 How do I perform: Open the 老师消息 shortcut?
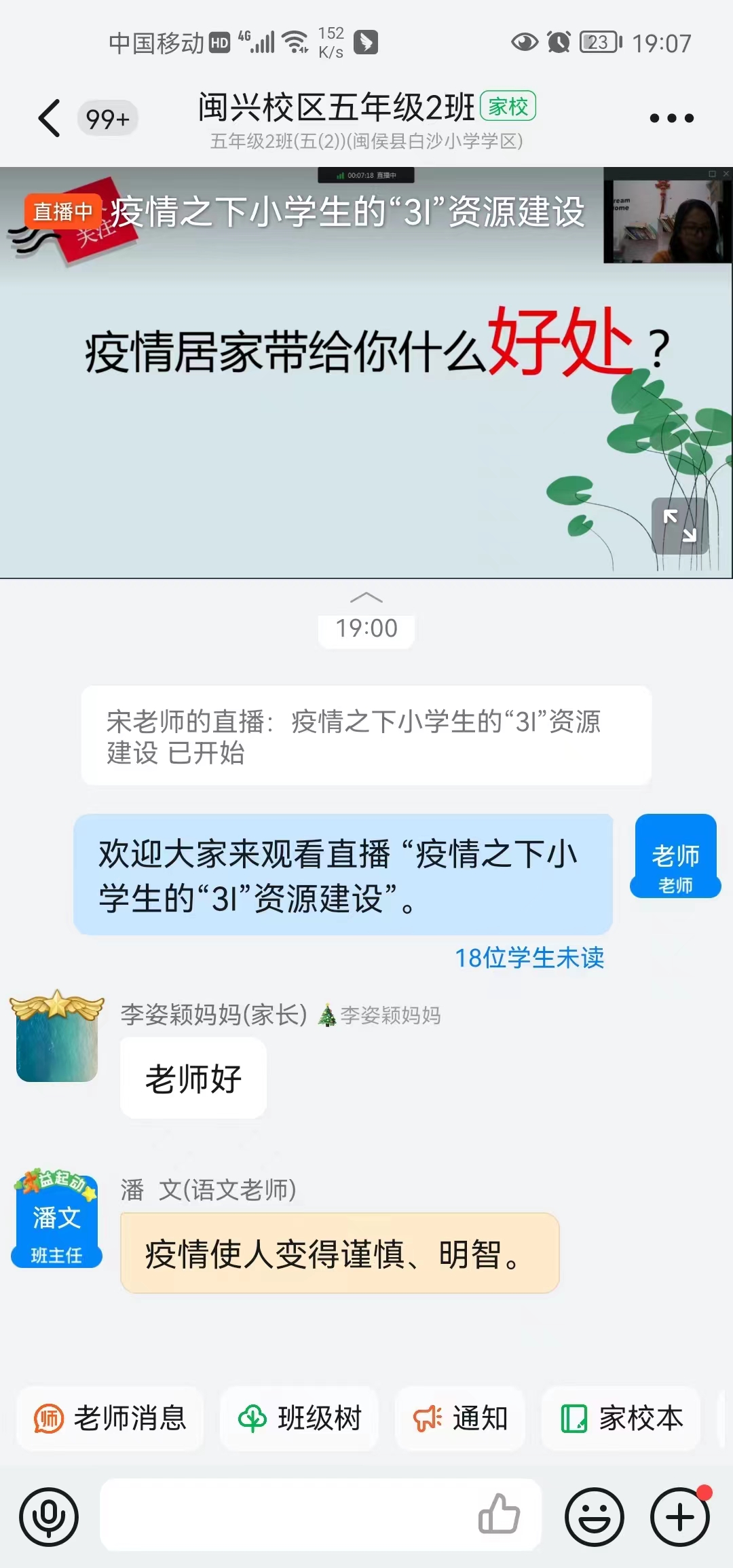coord(111,1418)
